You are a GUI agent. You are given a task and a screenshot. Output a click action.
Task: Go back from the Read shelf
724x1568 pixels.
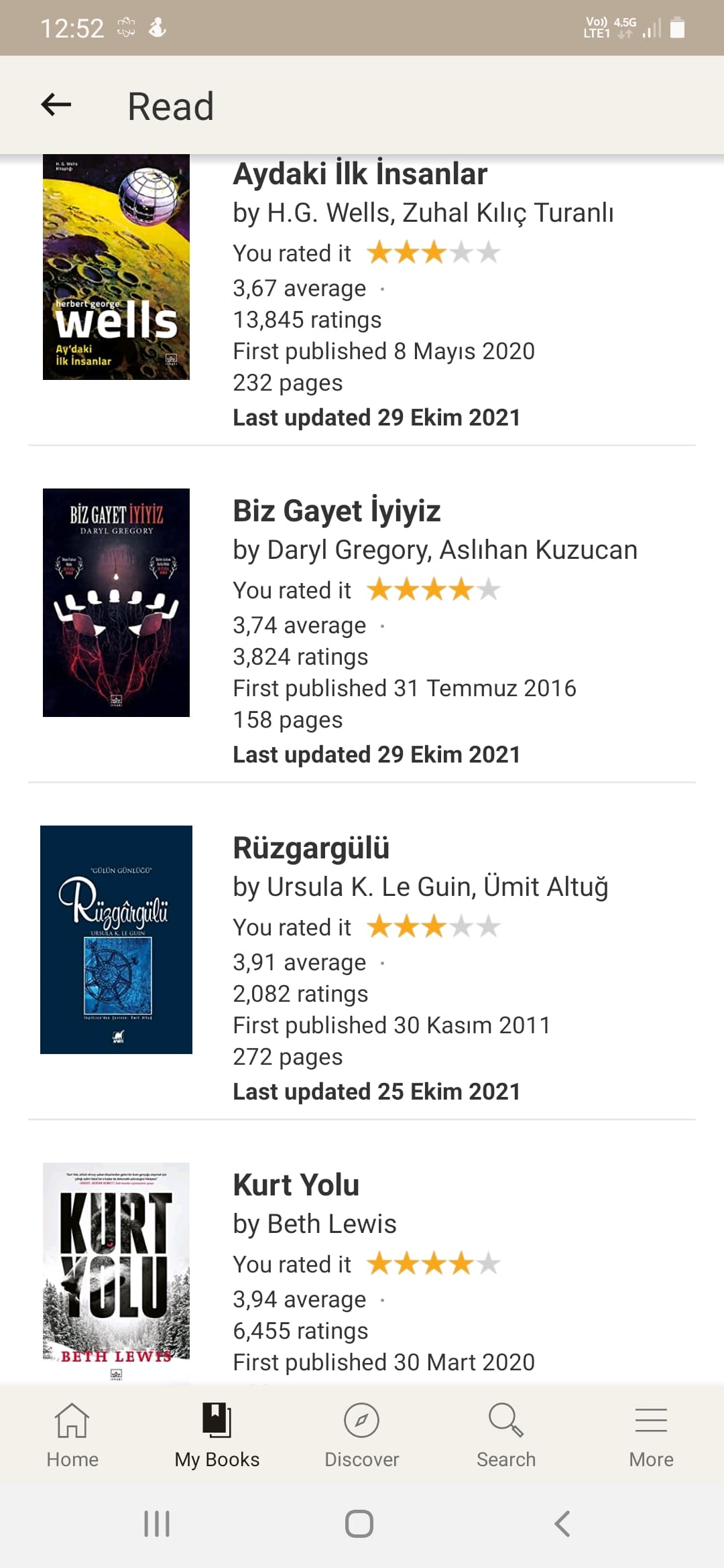click(56, 105)
